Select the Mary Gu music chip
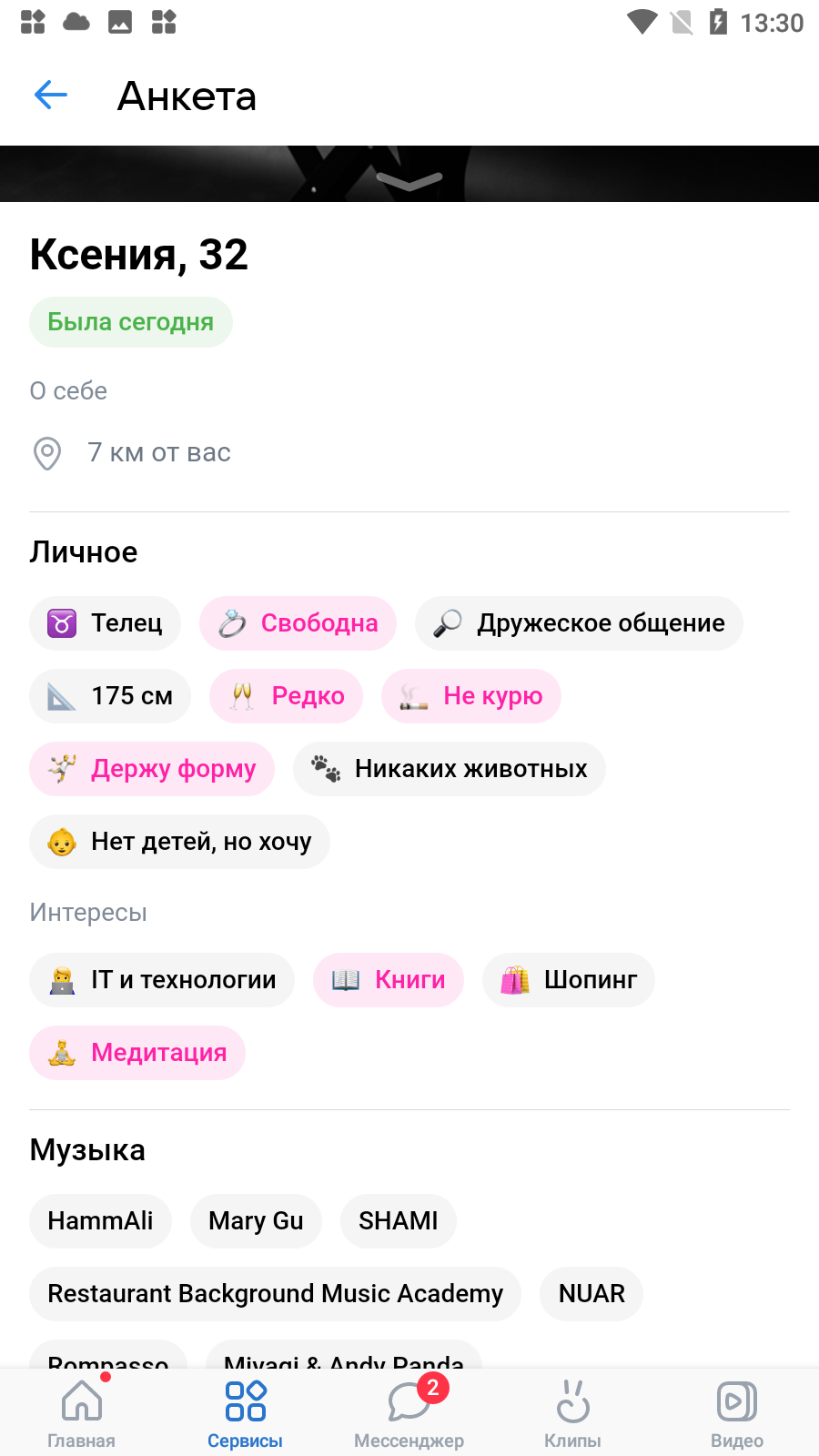The image size is (819, 1456). point(256,1221)
